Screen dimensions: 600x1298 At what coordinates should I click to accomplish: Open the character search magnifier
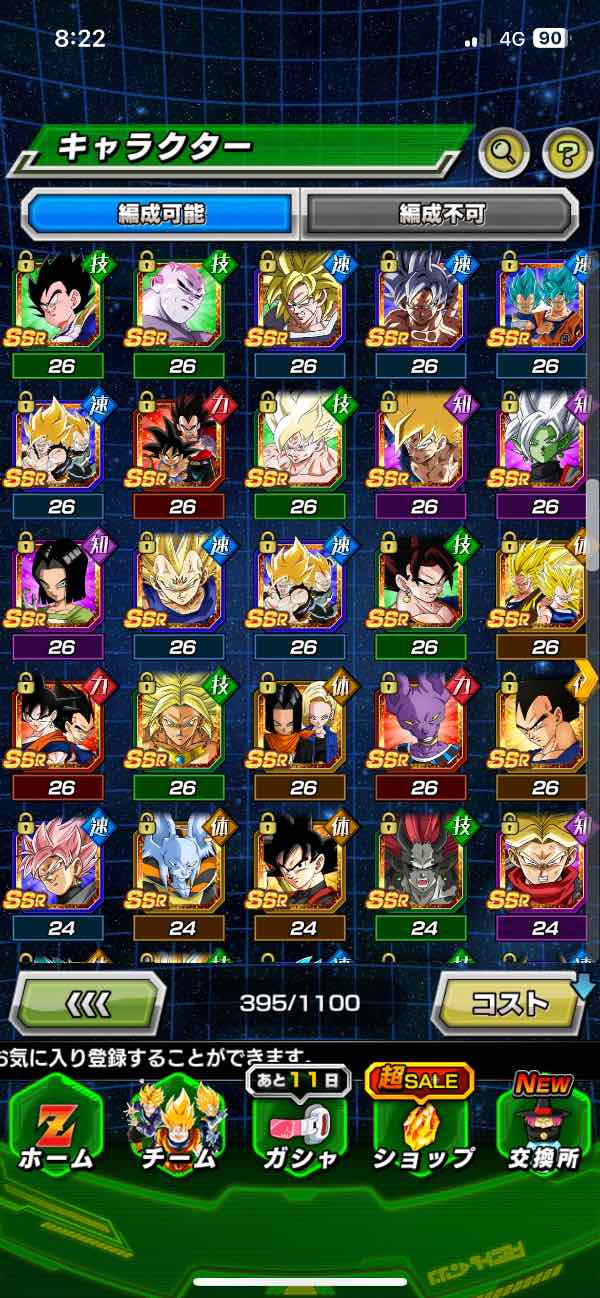503,153
